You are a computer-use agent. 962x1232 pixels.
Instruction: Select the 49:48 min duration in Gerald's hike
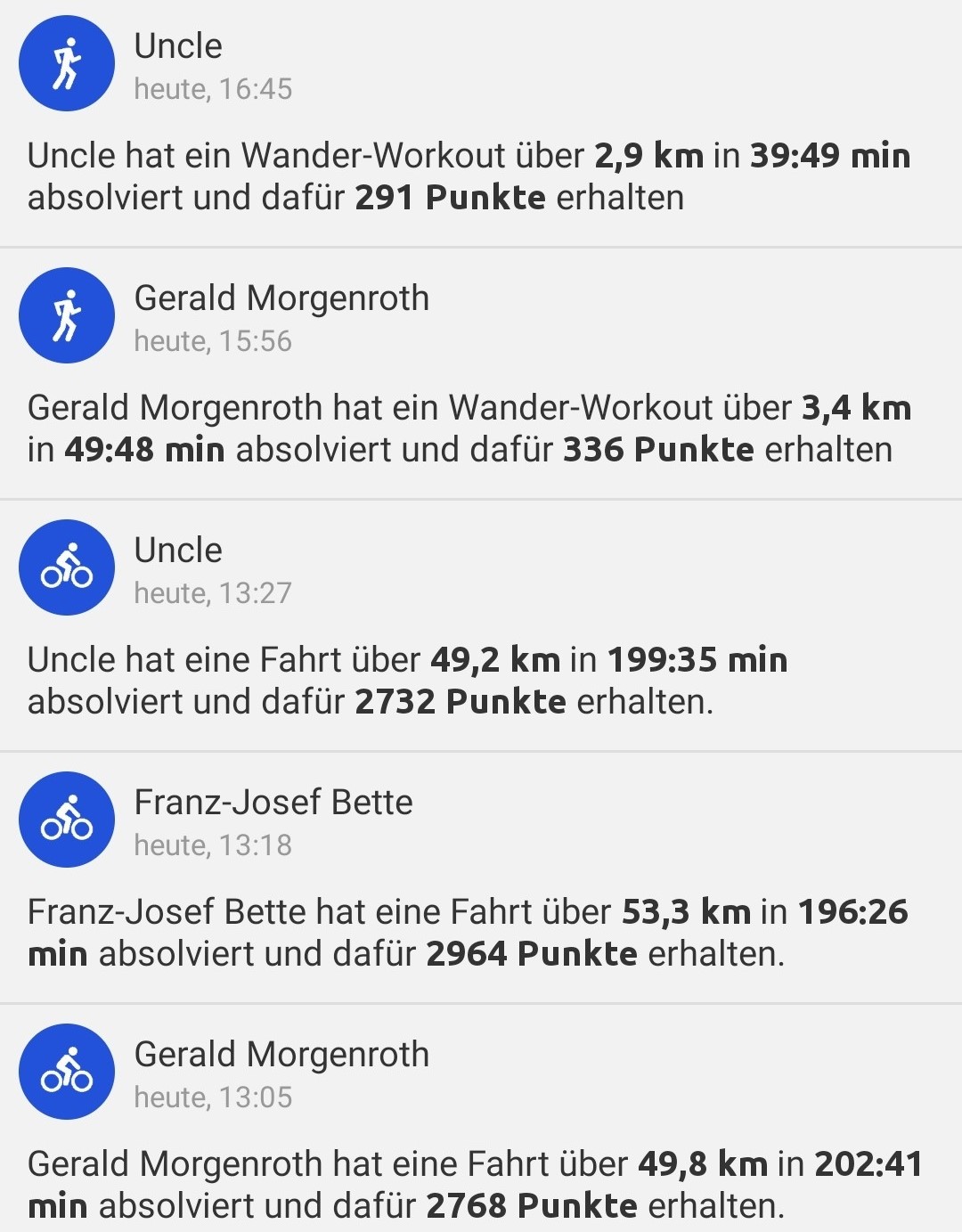click(x=143, y=450)
